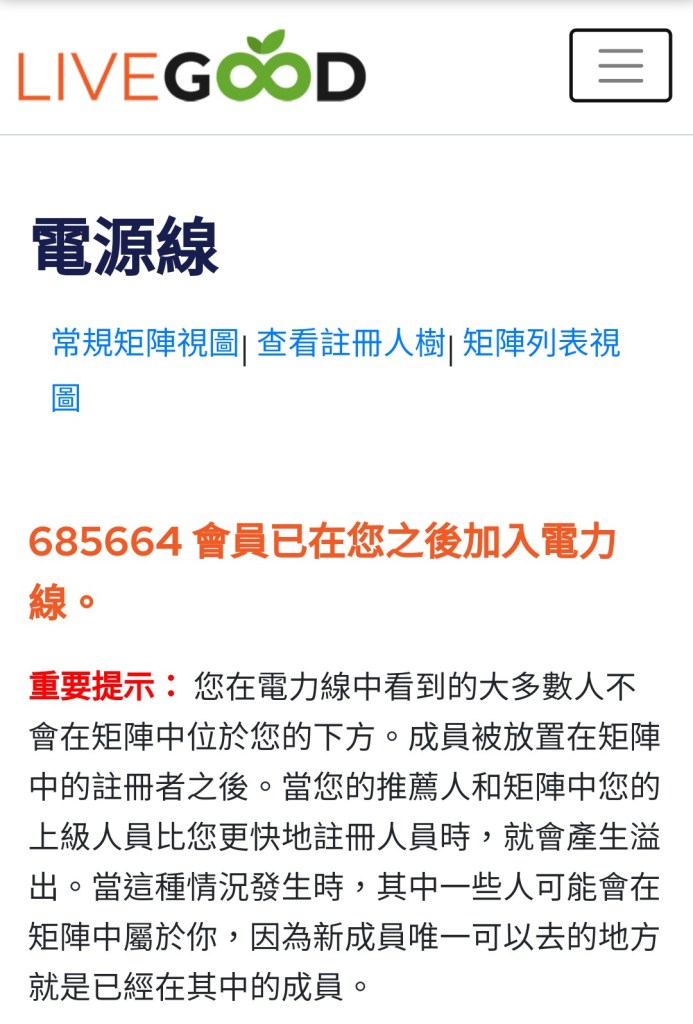The image size is (693, 1024).
Task: Open the hamburger navigation menu
Action: coord(620,66)
